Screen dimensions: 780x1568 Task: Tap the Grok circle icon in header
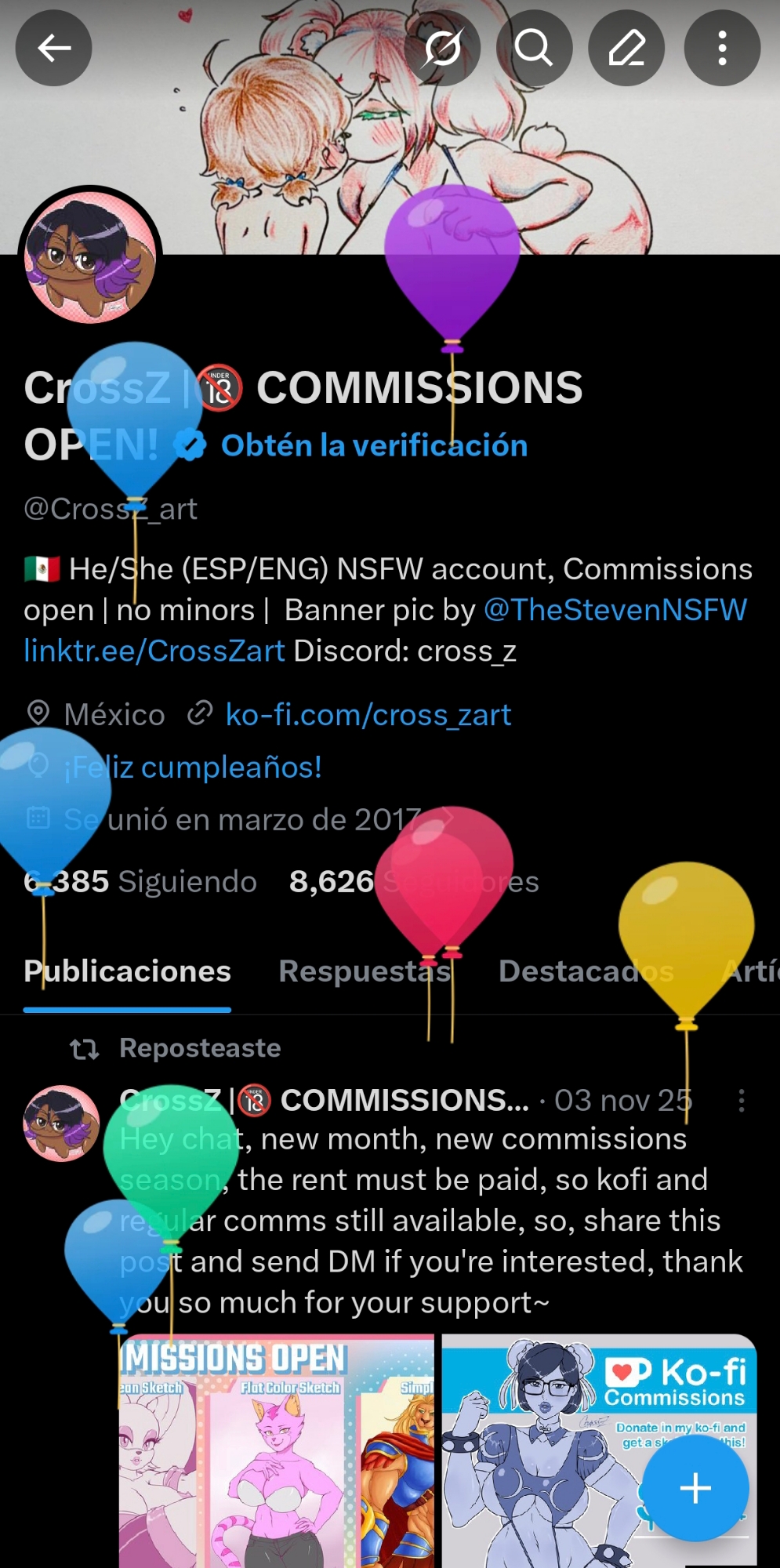pyautogui.click(x=442, y=49)
